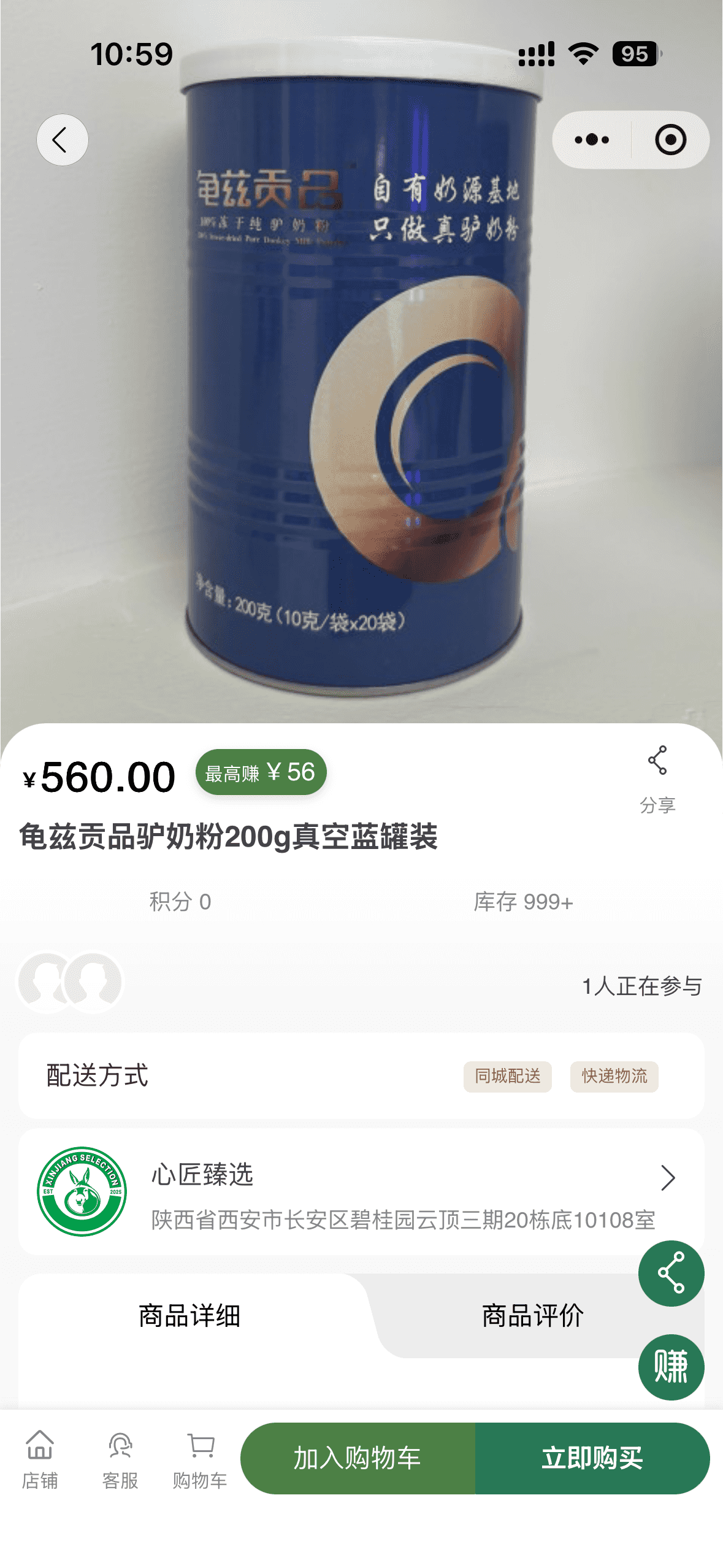Tap the floating 赚 earn button
The image size is (723, 1568).
(x=671, y=1367)
